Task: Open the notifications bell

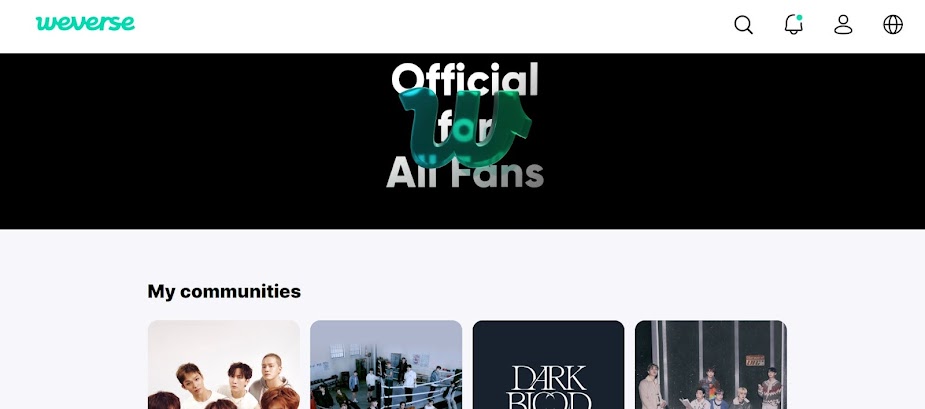Action: click(793, 24)
